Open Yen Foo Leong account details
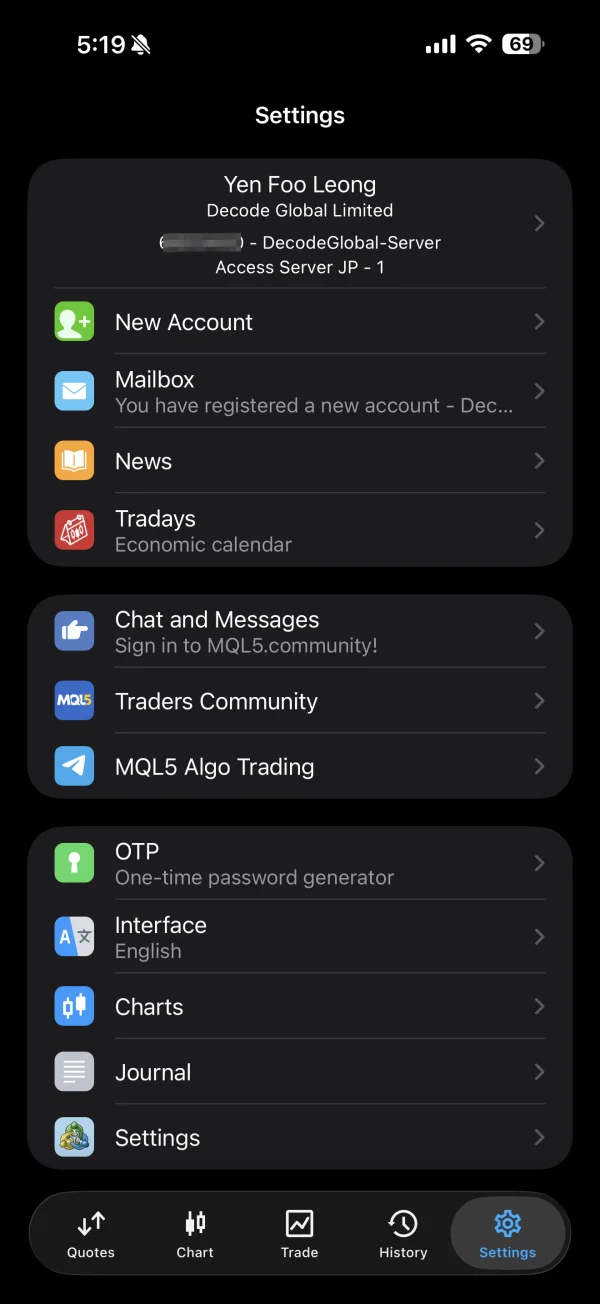This screenshot has height=1304, width=600. coord(300,224)
